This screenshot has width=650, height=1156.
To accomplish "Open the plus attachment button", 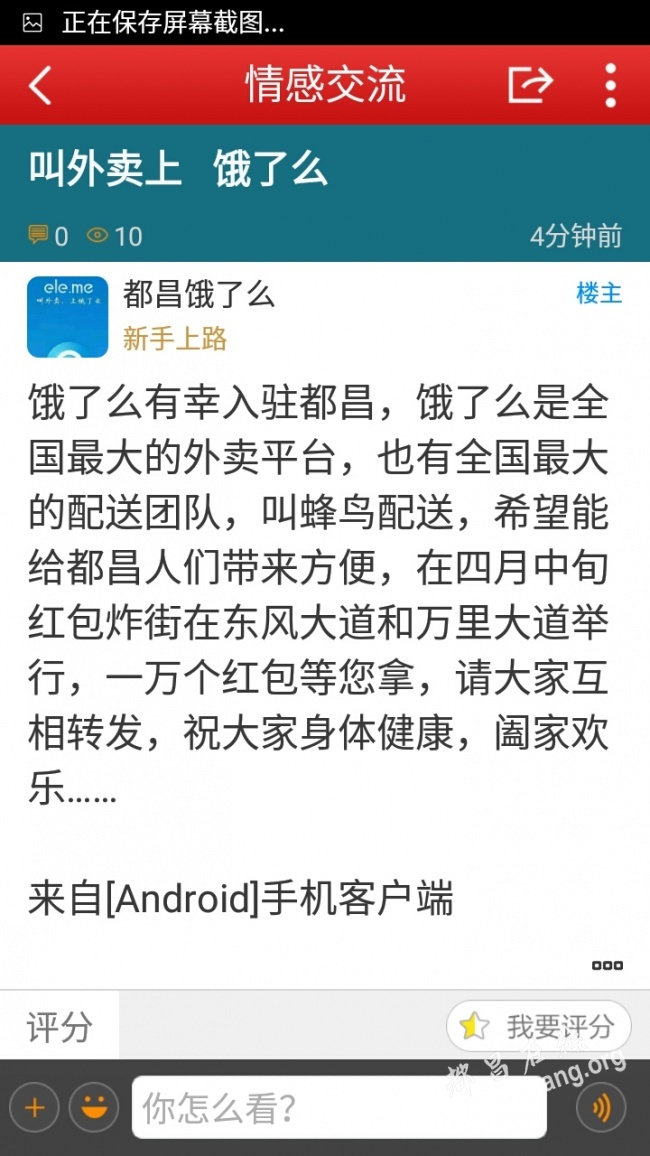I will point(35,1107).
